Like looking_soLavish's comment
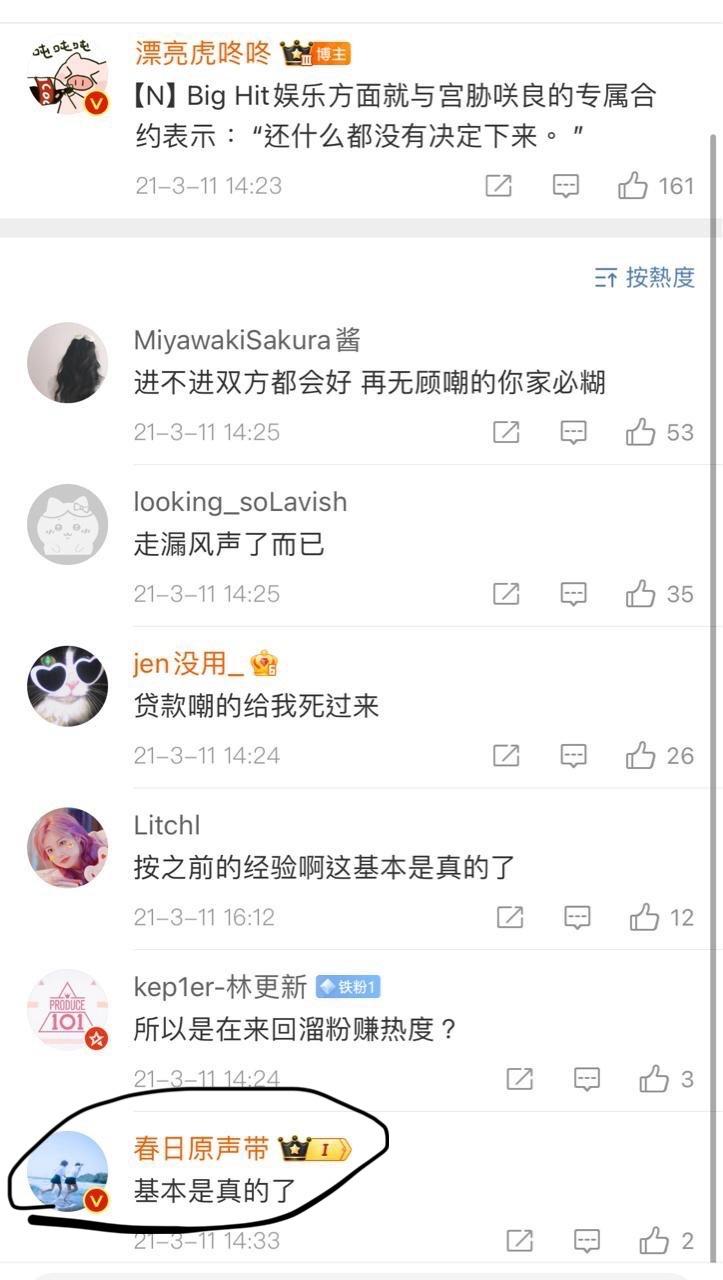Screen dimensions: 723x1280 pos(640,594)
